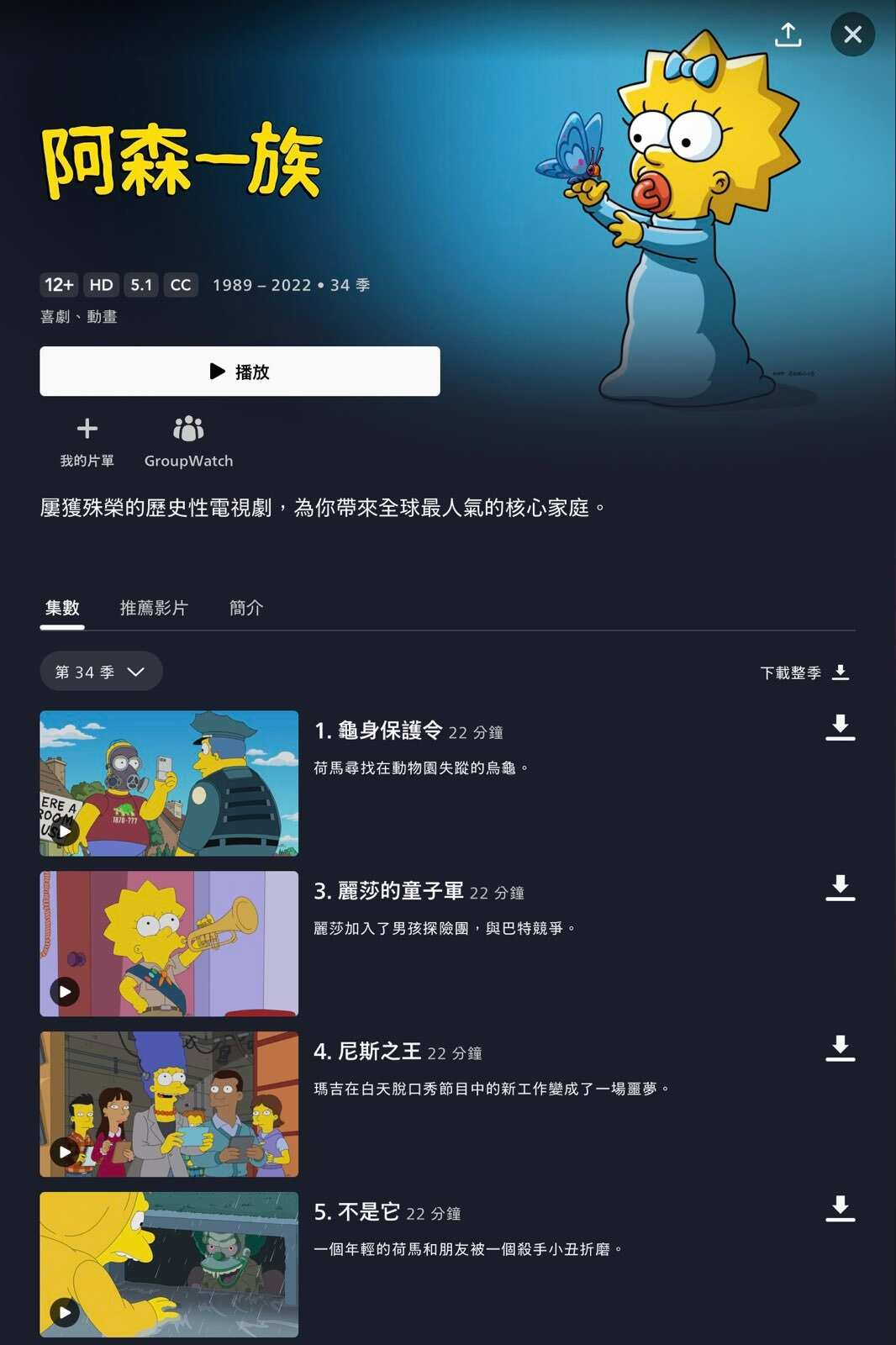
Task: Tap the share icon at top right
Action: click(x=788, y=34)
